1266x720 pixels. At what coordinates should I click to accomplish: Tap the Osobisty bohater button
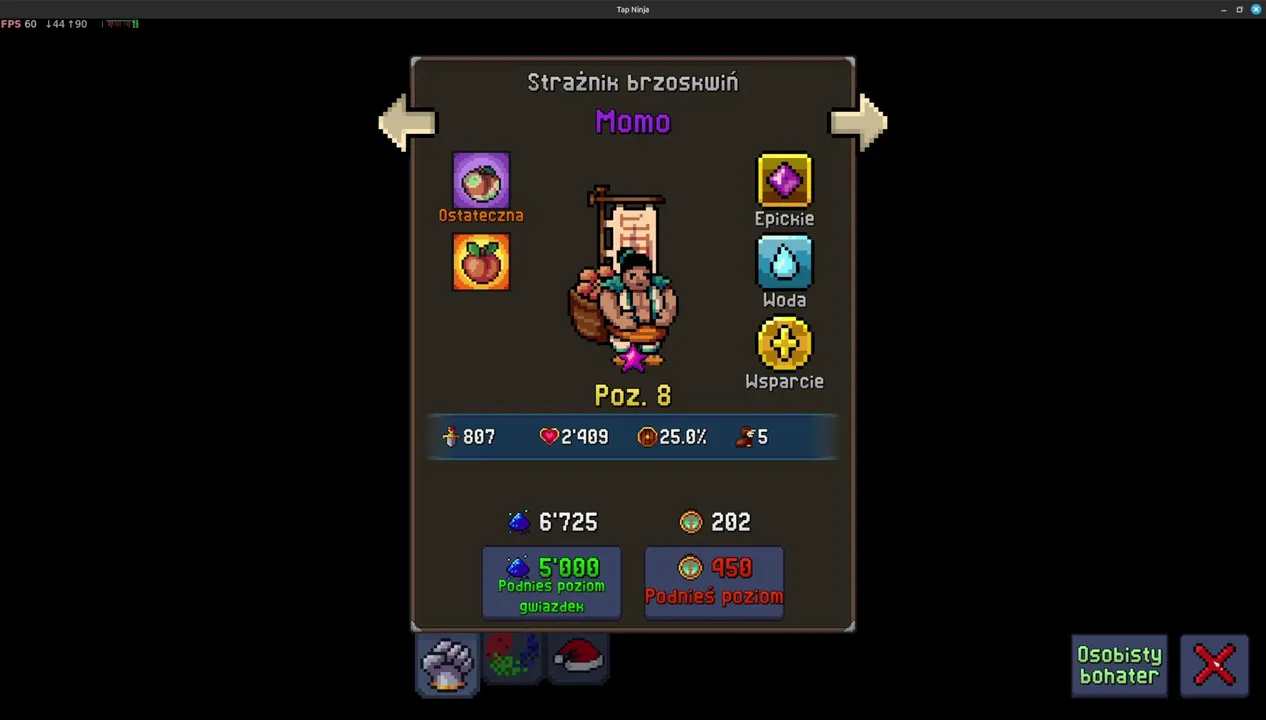pyautogui.click(x=1119, y=665)
